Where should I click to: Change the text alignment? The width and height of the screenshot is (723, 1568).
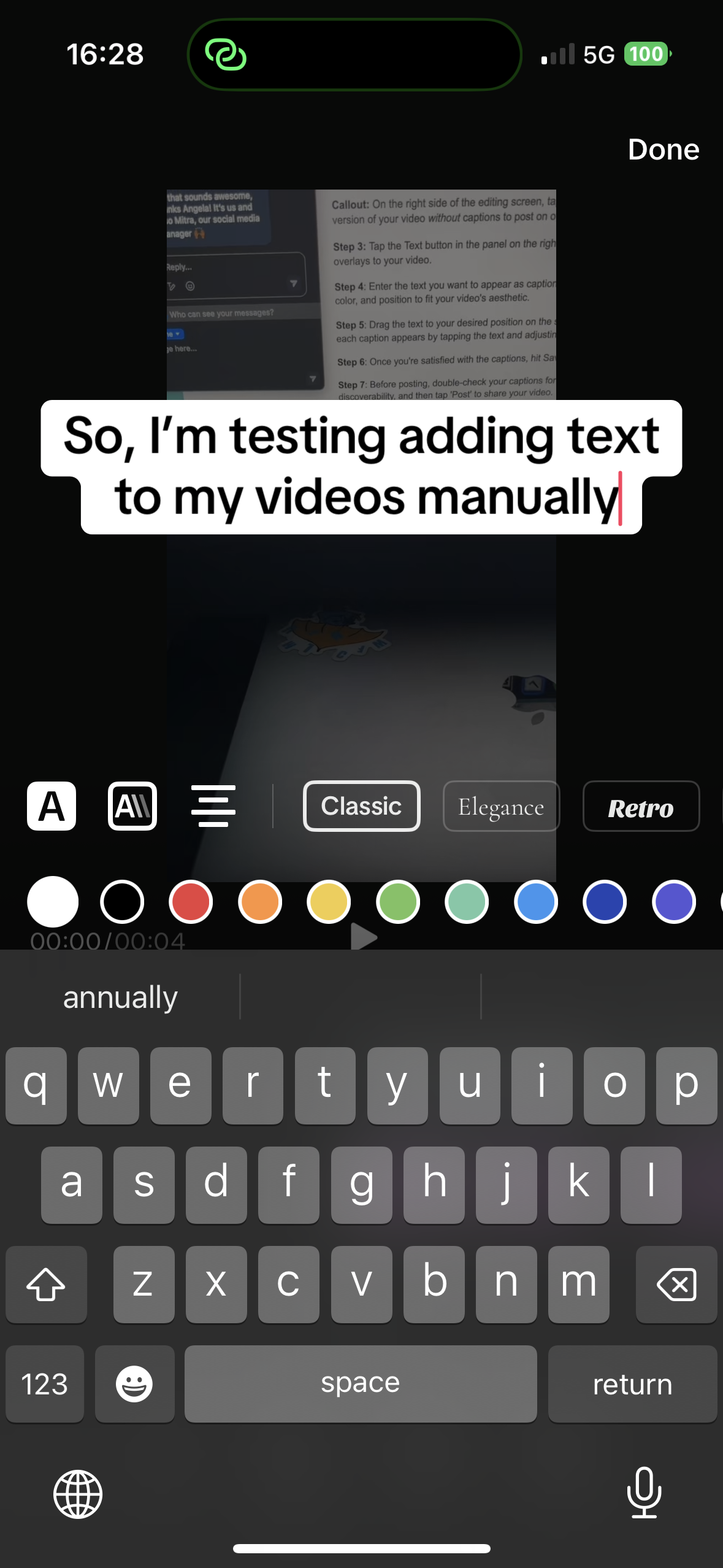coord(213,806)
